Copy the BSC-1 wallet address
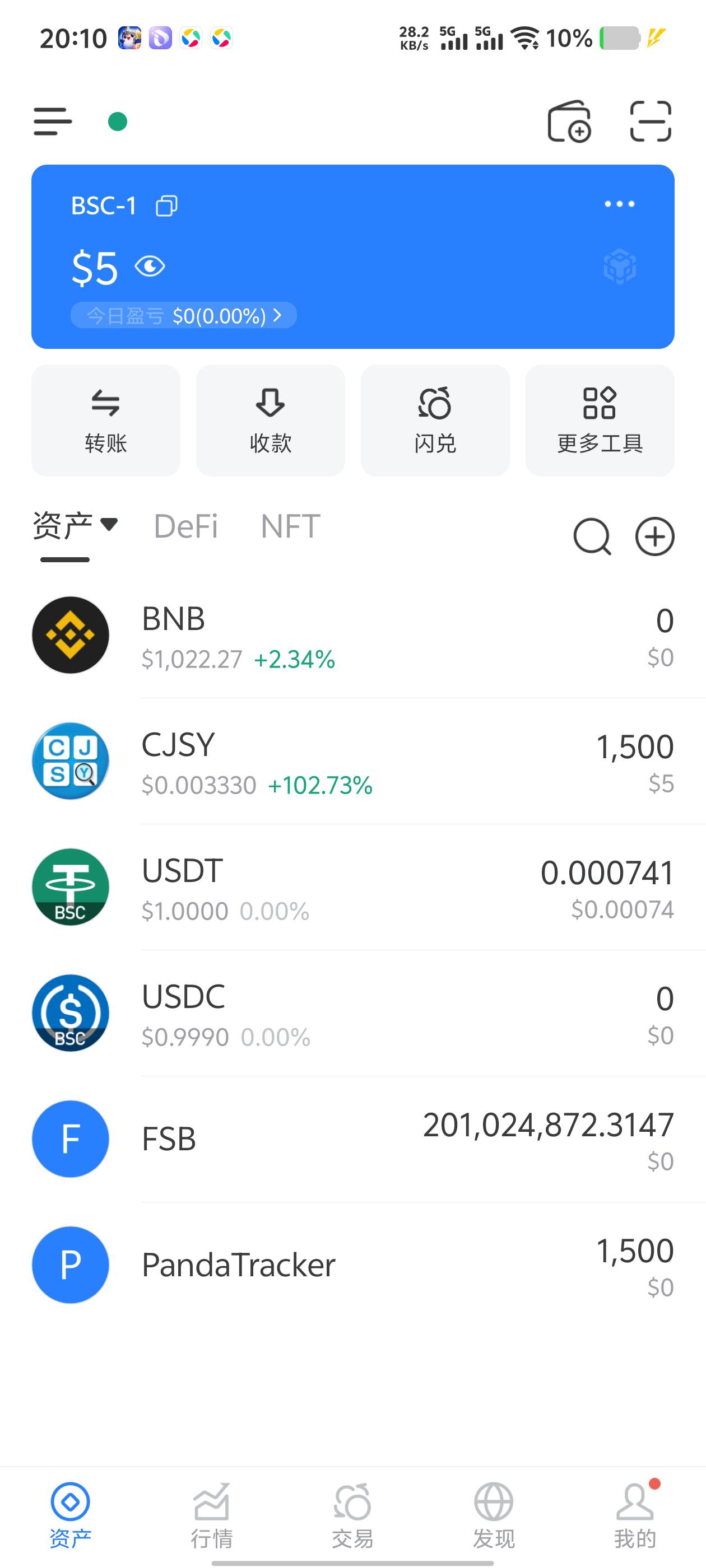706x1568 pixels. coord(166,206)
